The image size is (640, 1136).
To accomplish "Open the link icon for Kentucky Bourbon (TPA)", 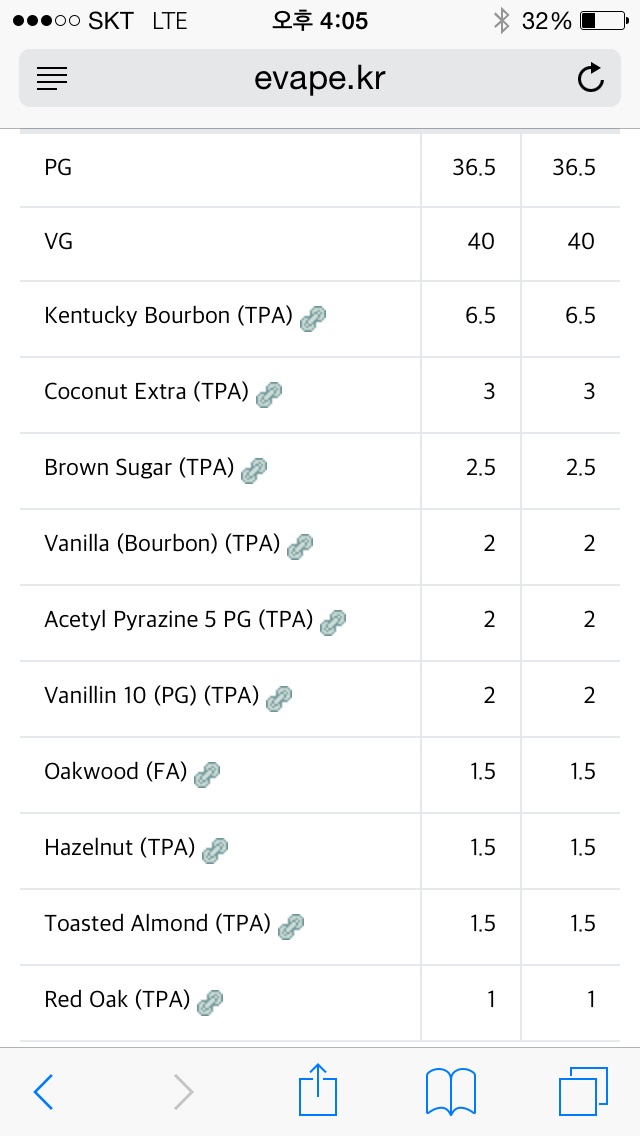I will [313, 317].
